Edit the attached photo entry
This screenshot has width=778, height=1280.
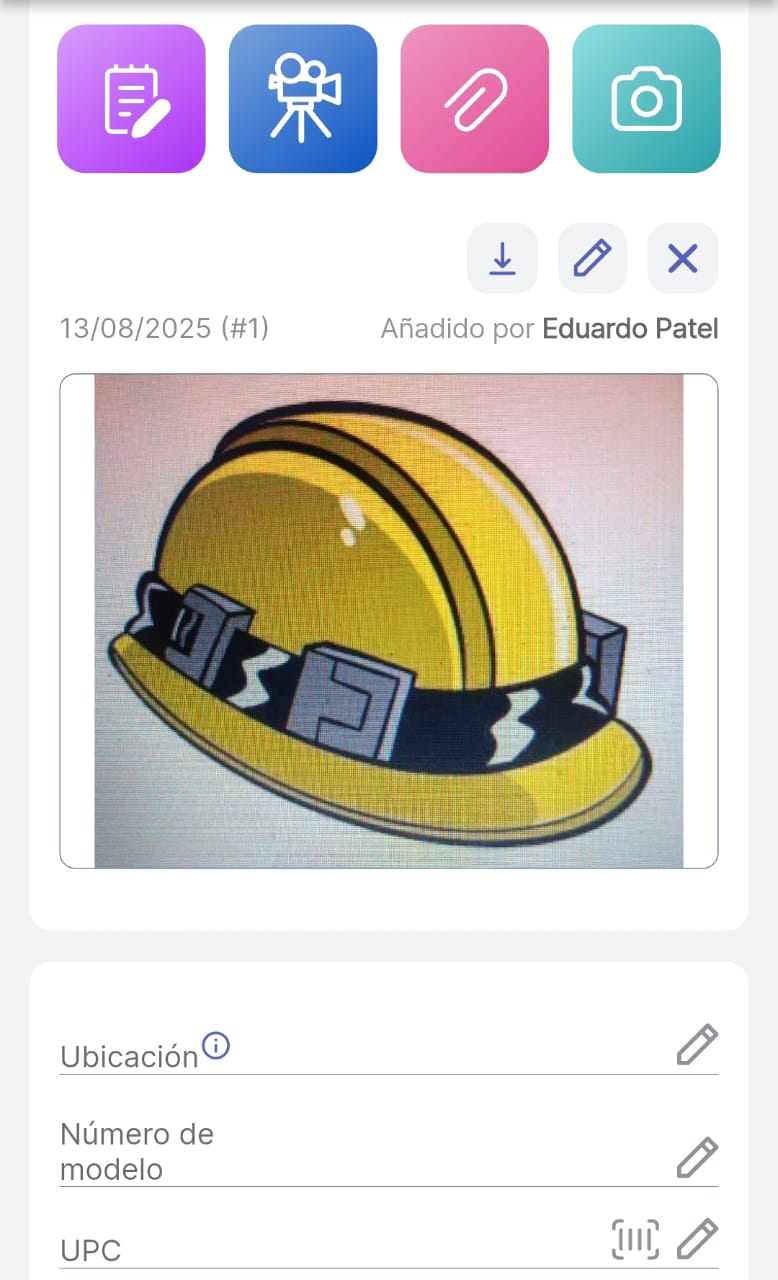592,259
